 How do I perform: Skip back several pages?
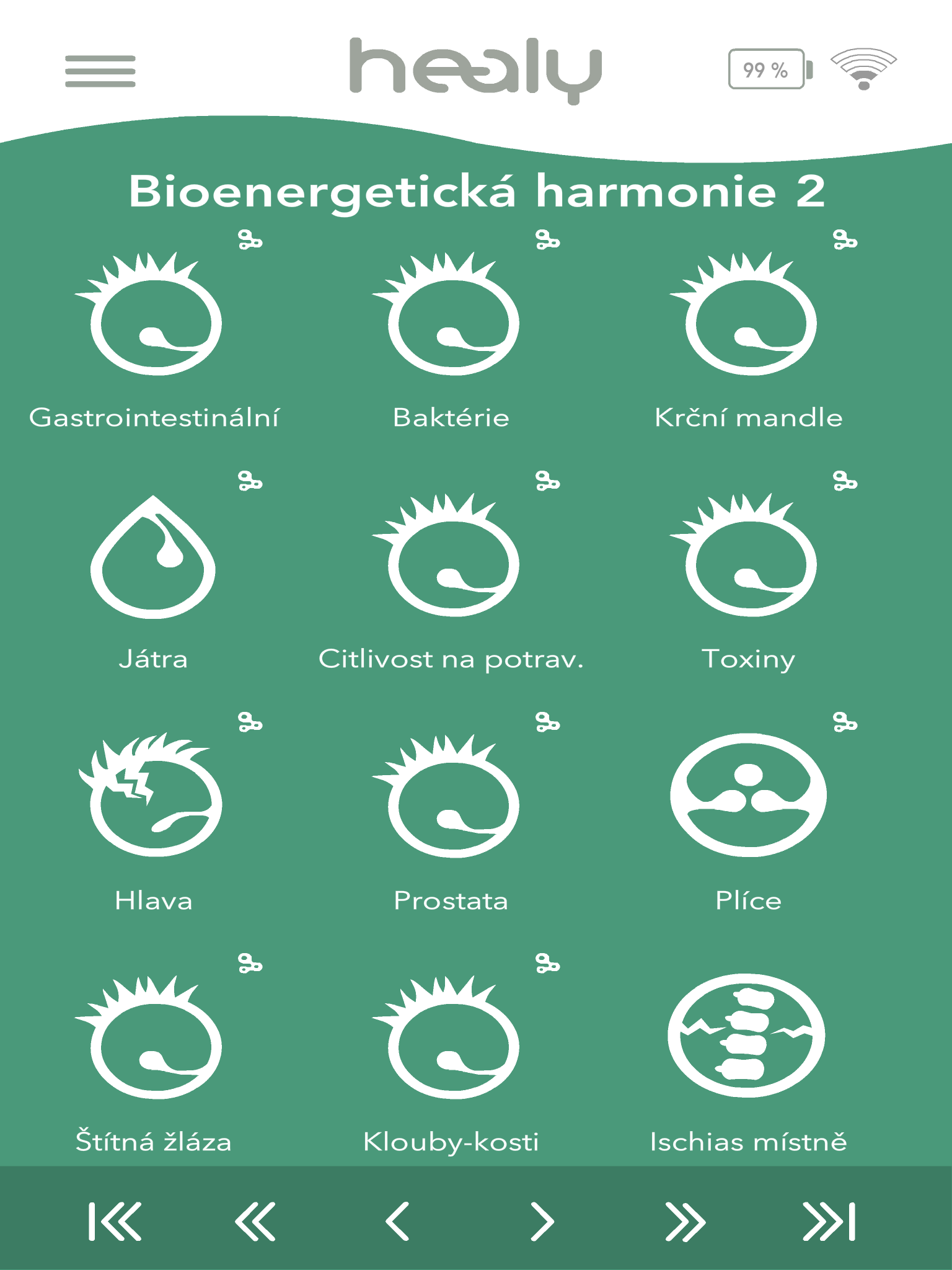pyautogui.click(x=255, y=1222)
